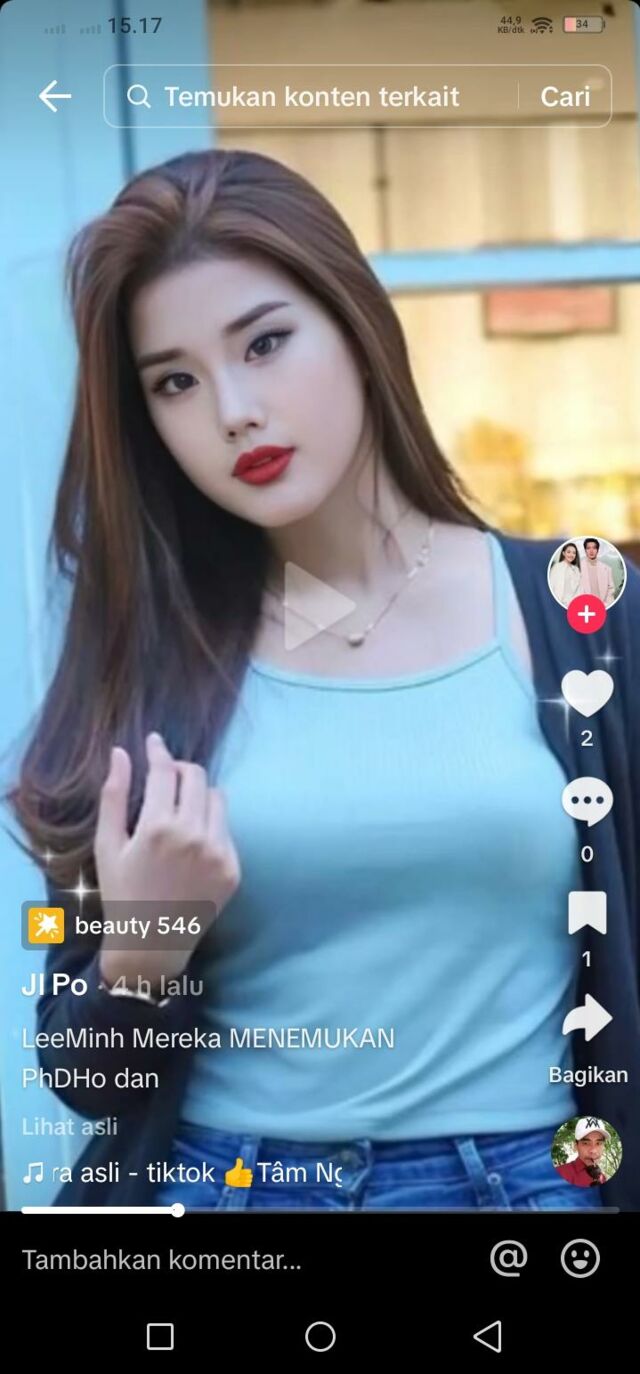Seek using the video progress bar
This screenshot has width=640, height=1374.
320,1210
